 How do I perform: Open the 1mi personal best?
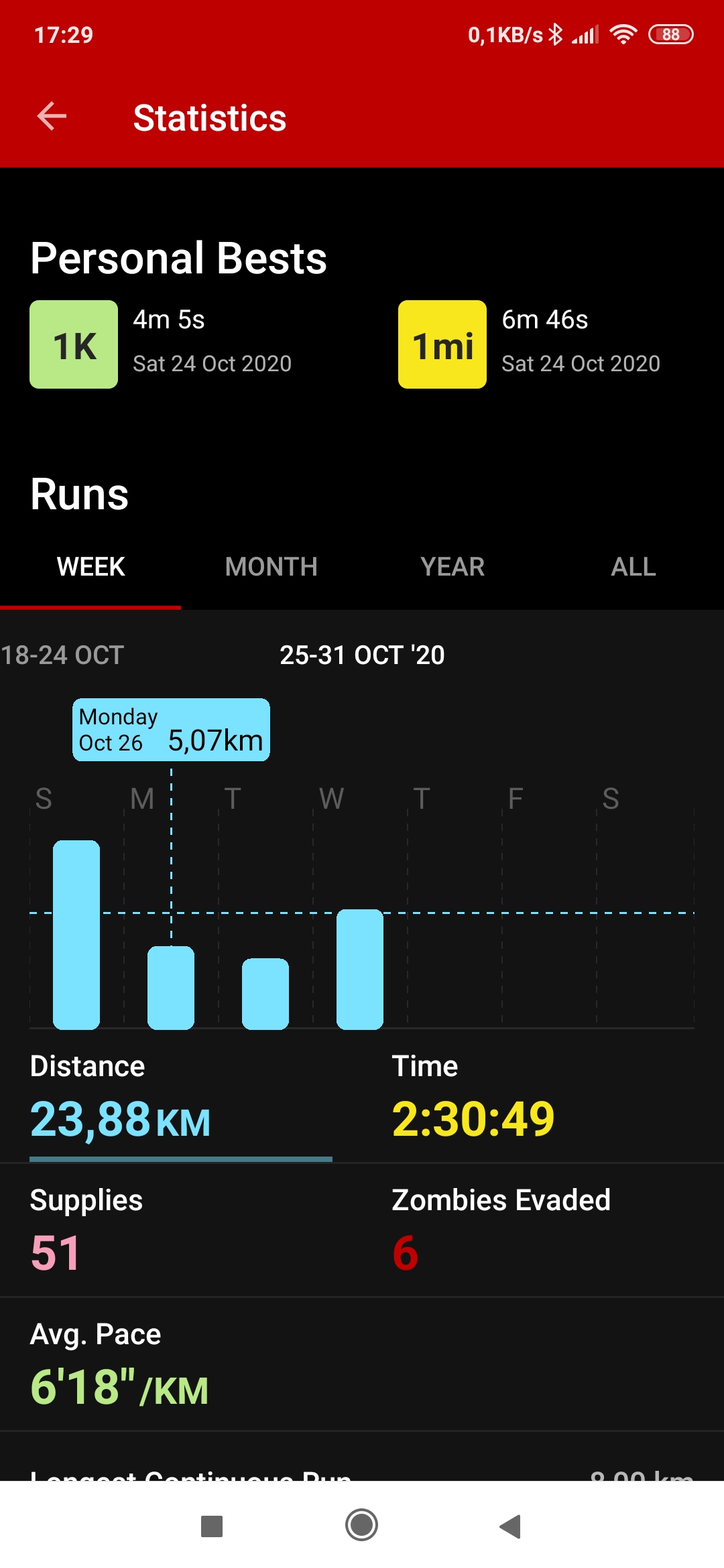[530, 344]
